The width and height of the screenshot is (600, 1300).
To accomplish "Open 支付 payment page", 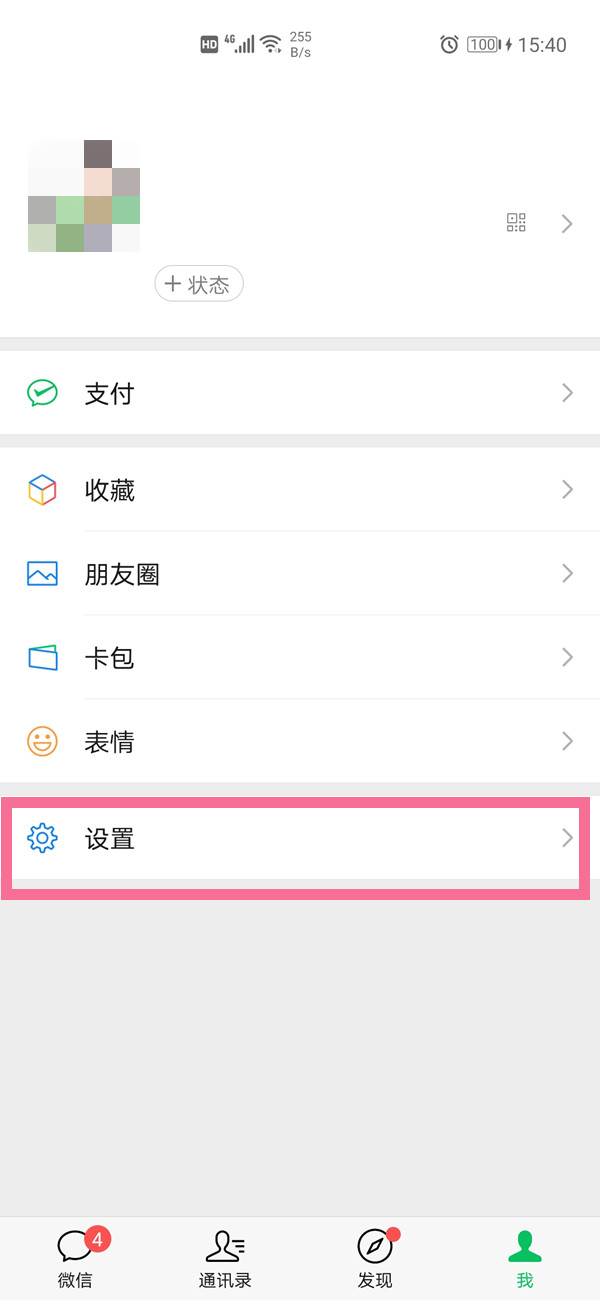I will click(x=300, y=393).
